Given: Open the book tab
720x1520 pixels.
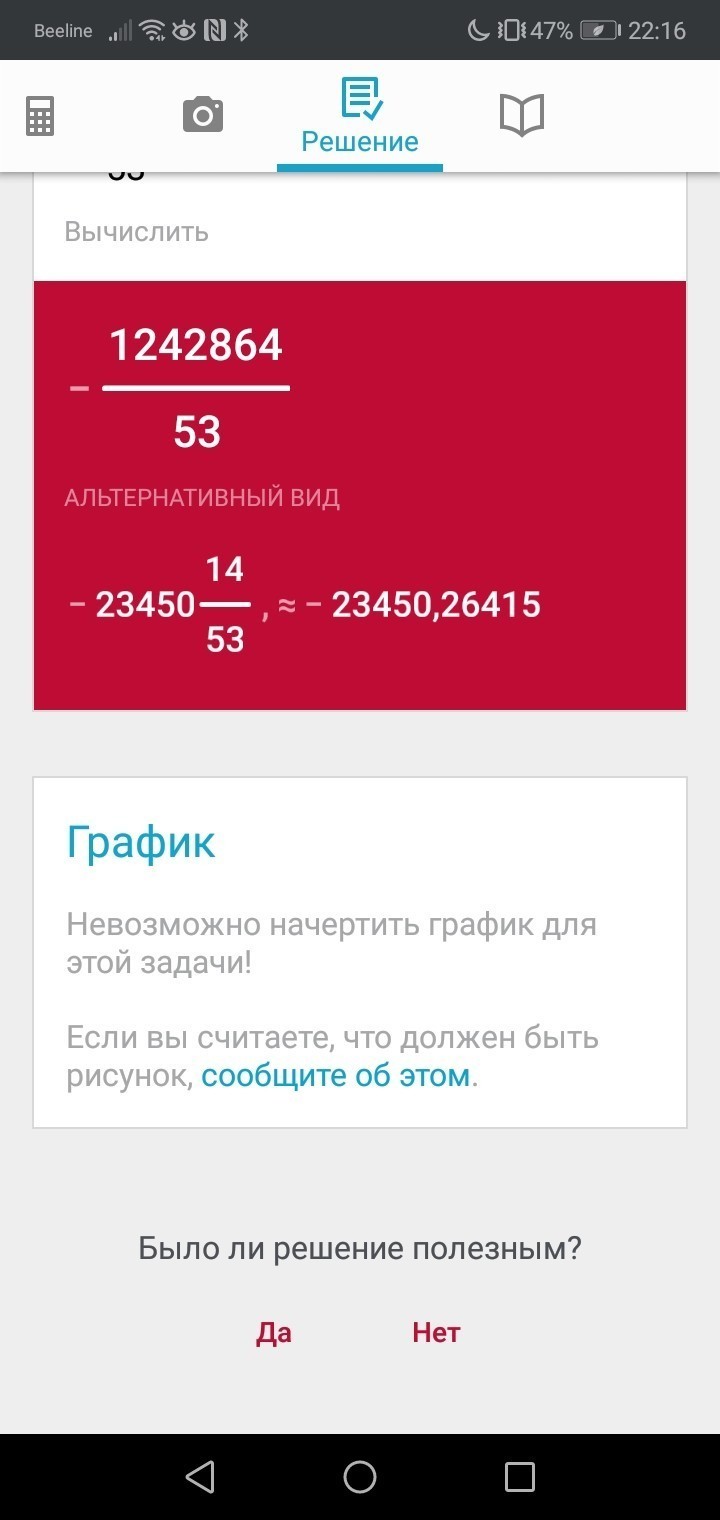Looking at the screenshot, I should [x=522, y=115].
